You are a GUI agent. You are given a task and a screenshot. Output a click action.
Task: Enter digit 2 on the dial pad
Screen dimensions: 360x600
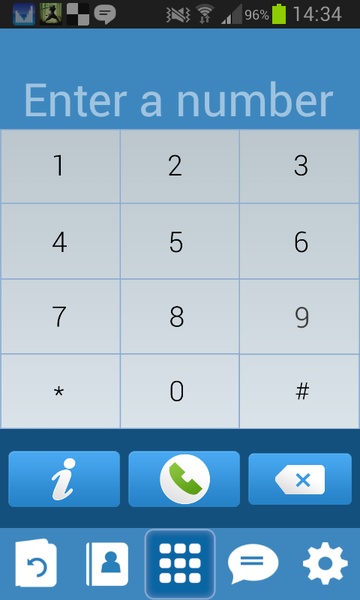pos(180,166)
